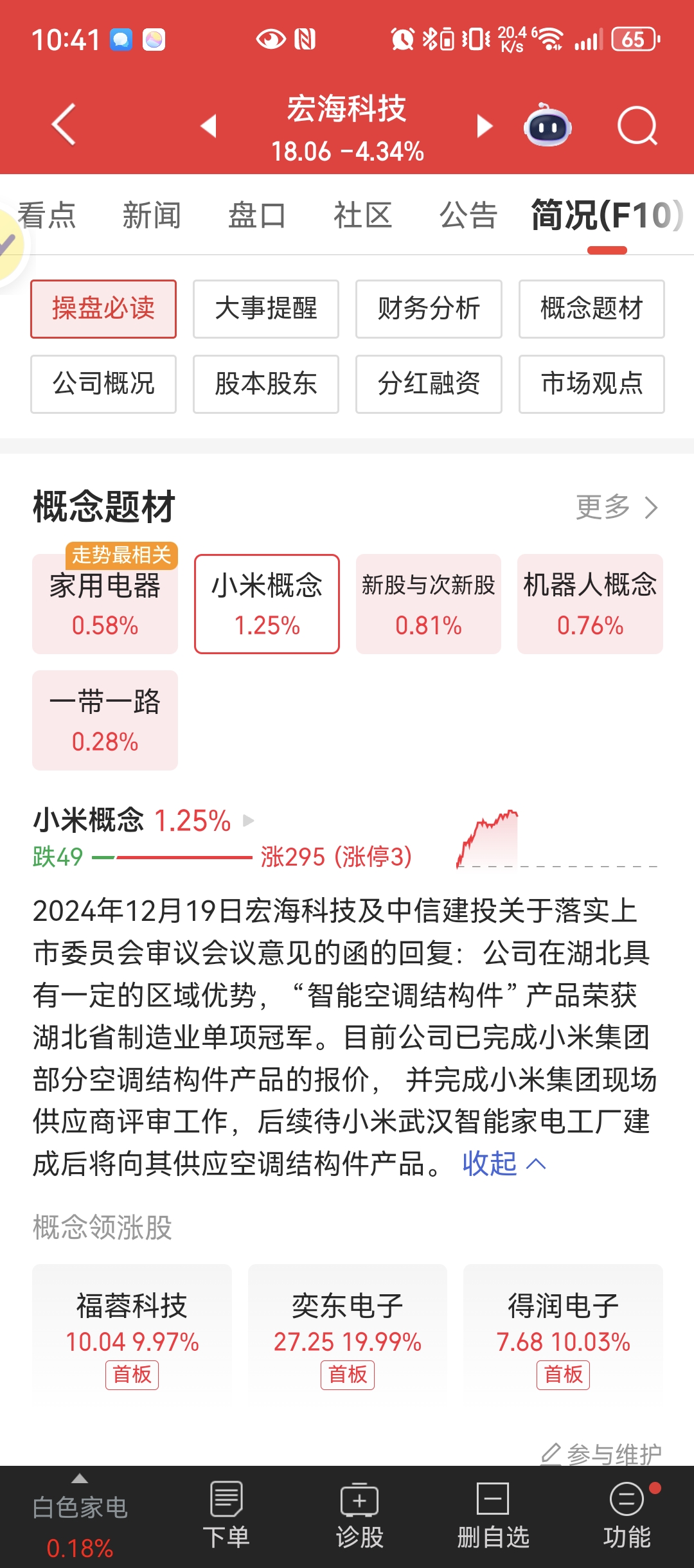Screen dimensions: 694x1568
Task: Select the 财务分析 section
Action: (429, 308)
